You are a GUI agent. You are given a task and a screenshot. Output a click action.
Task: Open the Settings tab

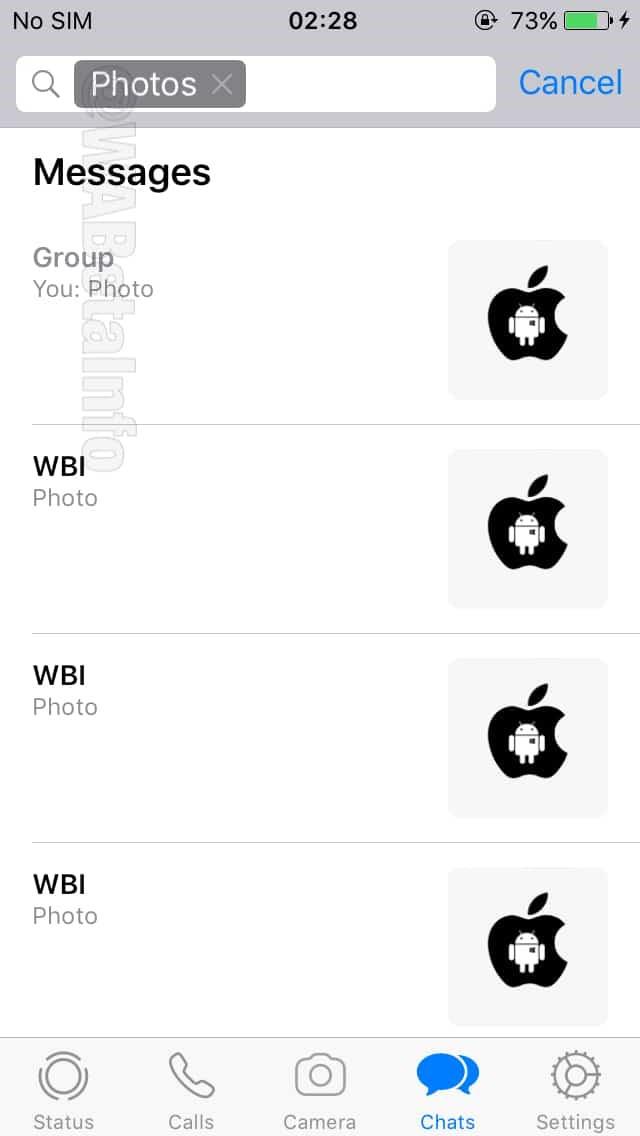[x=575, y=1090]
